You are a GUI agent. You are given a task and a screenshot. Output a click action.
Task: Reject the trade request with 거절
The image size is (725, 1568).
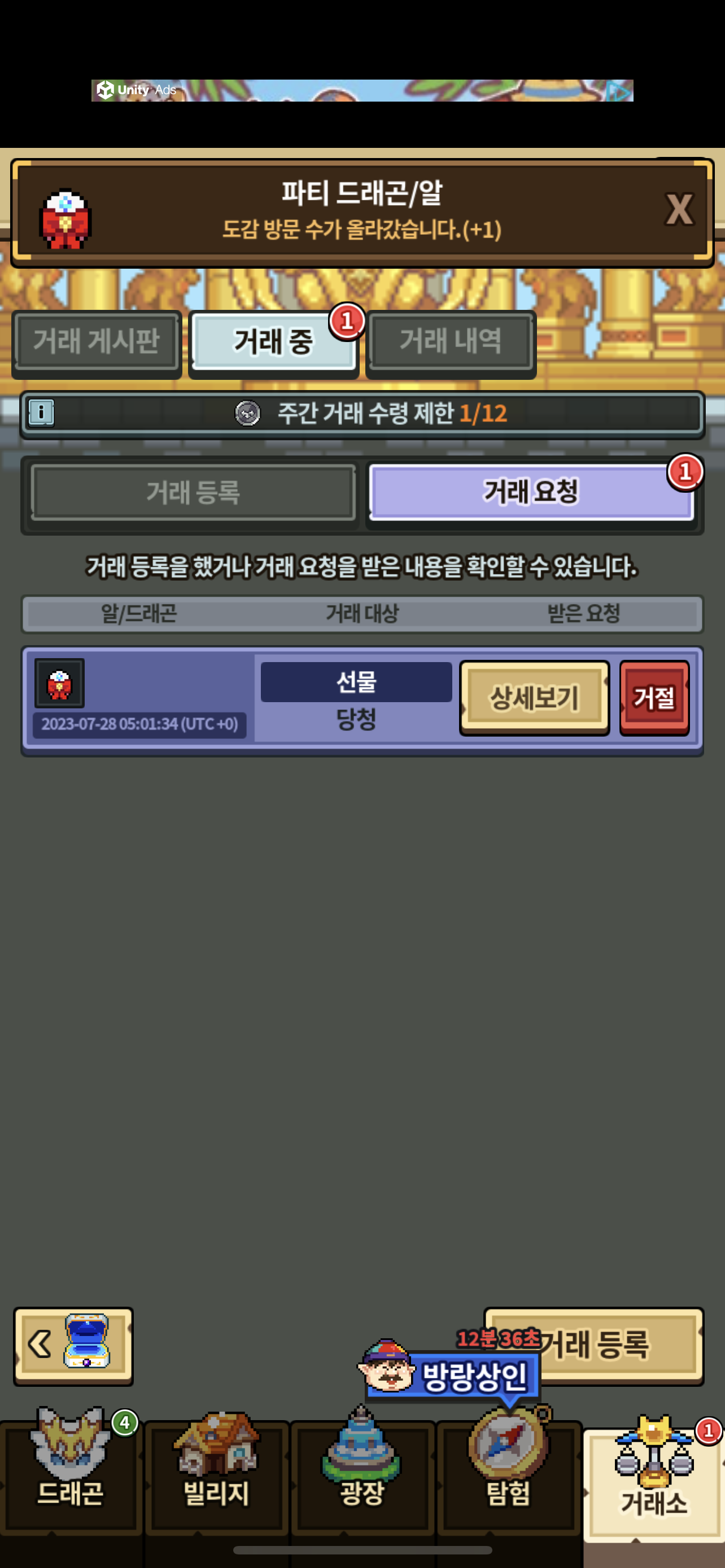[654, 698]
